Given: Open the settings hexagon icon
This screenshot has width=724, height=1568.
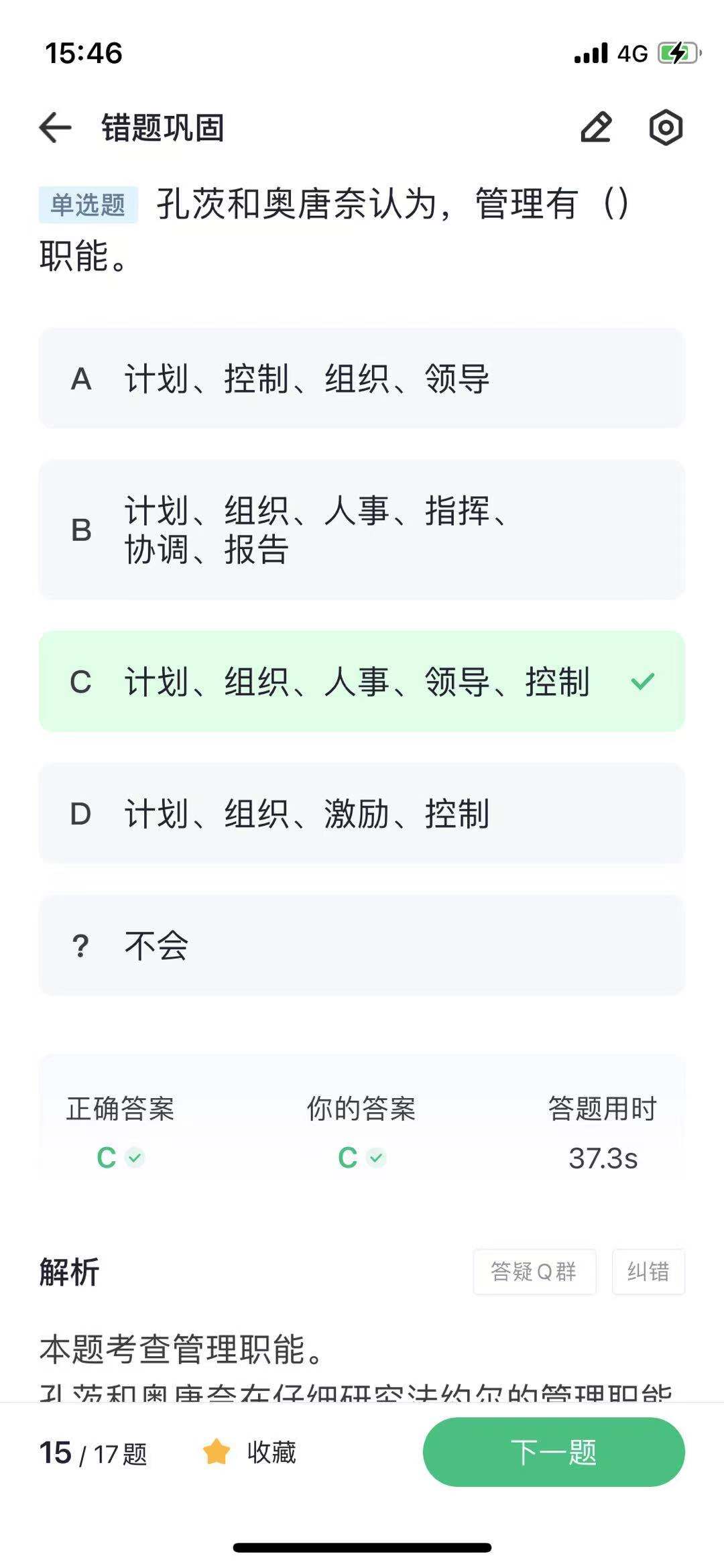Looking at the screenshot, I should [666, 127].
